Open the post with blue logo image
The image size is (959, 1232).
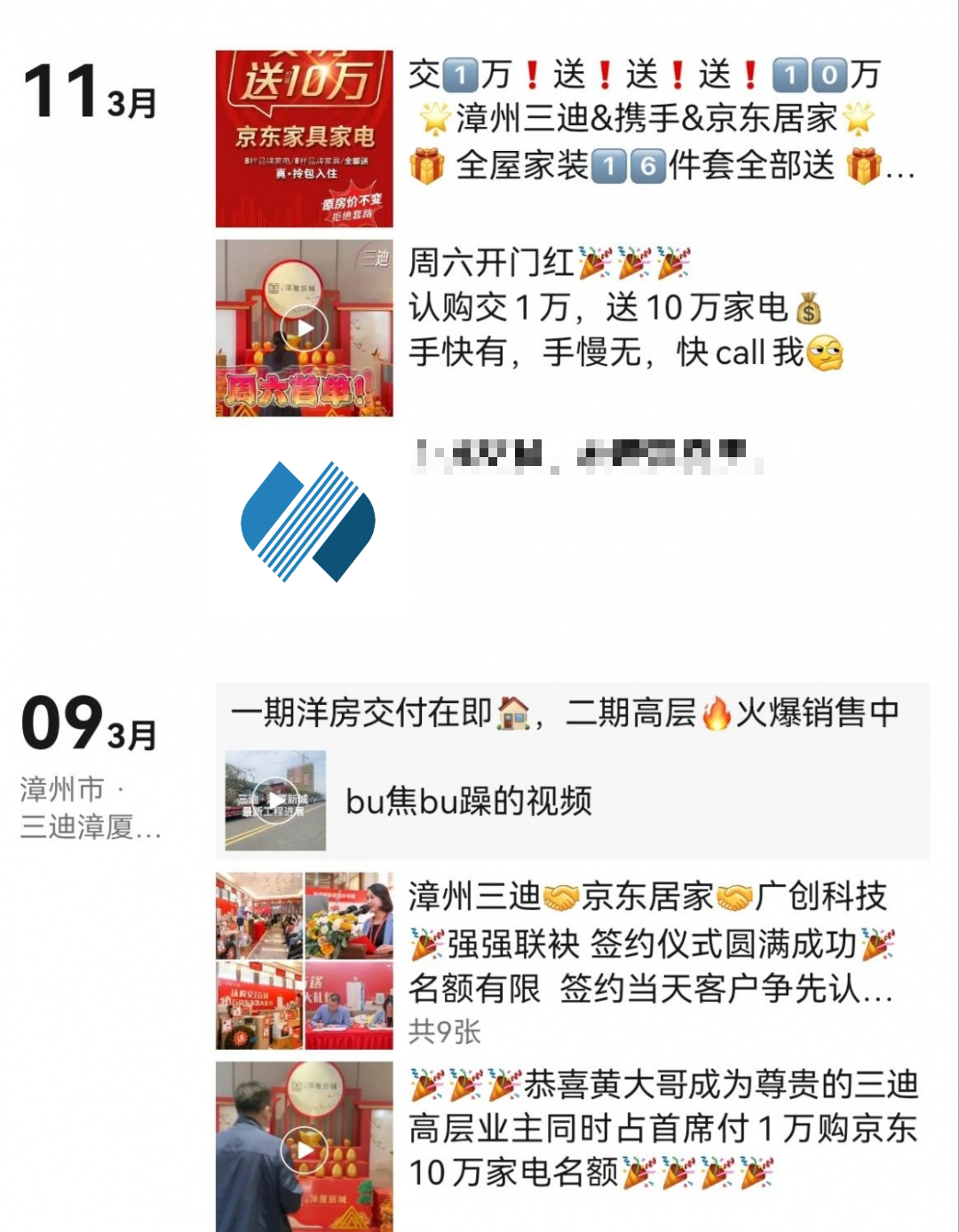pos(307,522)
